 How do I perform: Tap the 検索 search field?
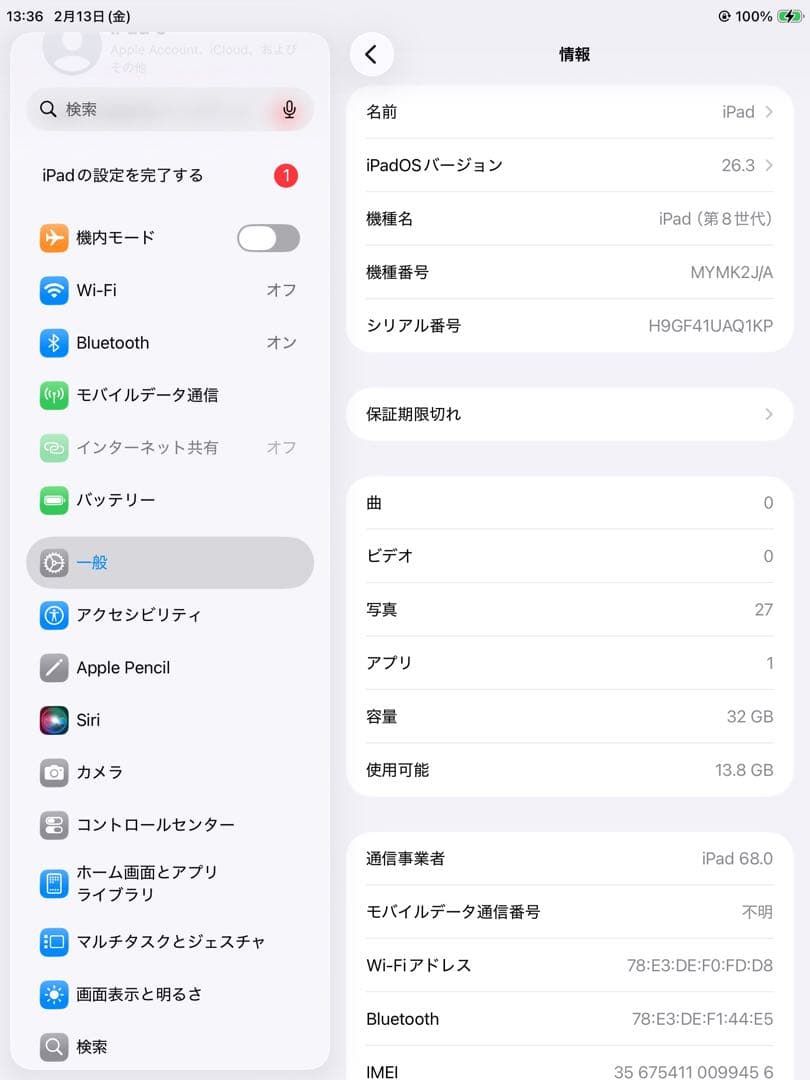click(x=160, y=110)
